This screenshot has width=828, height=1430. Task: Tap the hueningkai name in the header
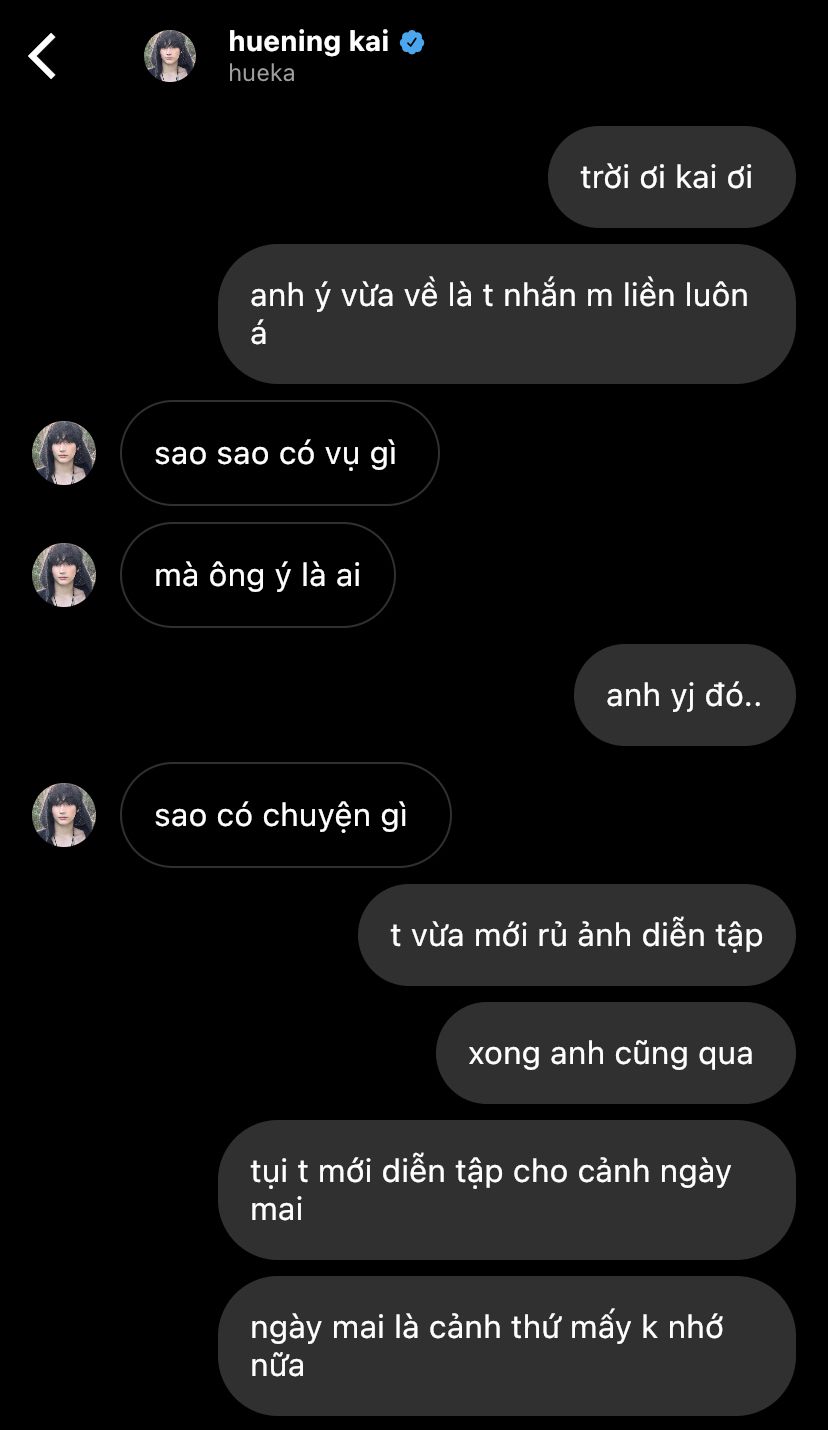[x=308, y=42]
